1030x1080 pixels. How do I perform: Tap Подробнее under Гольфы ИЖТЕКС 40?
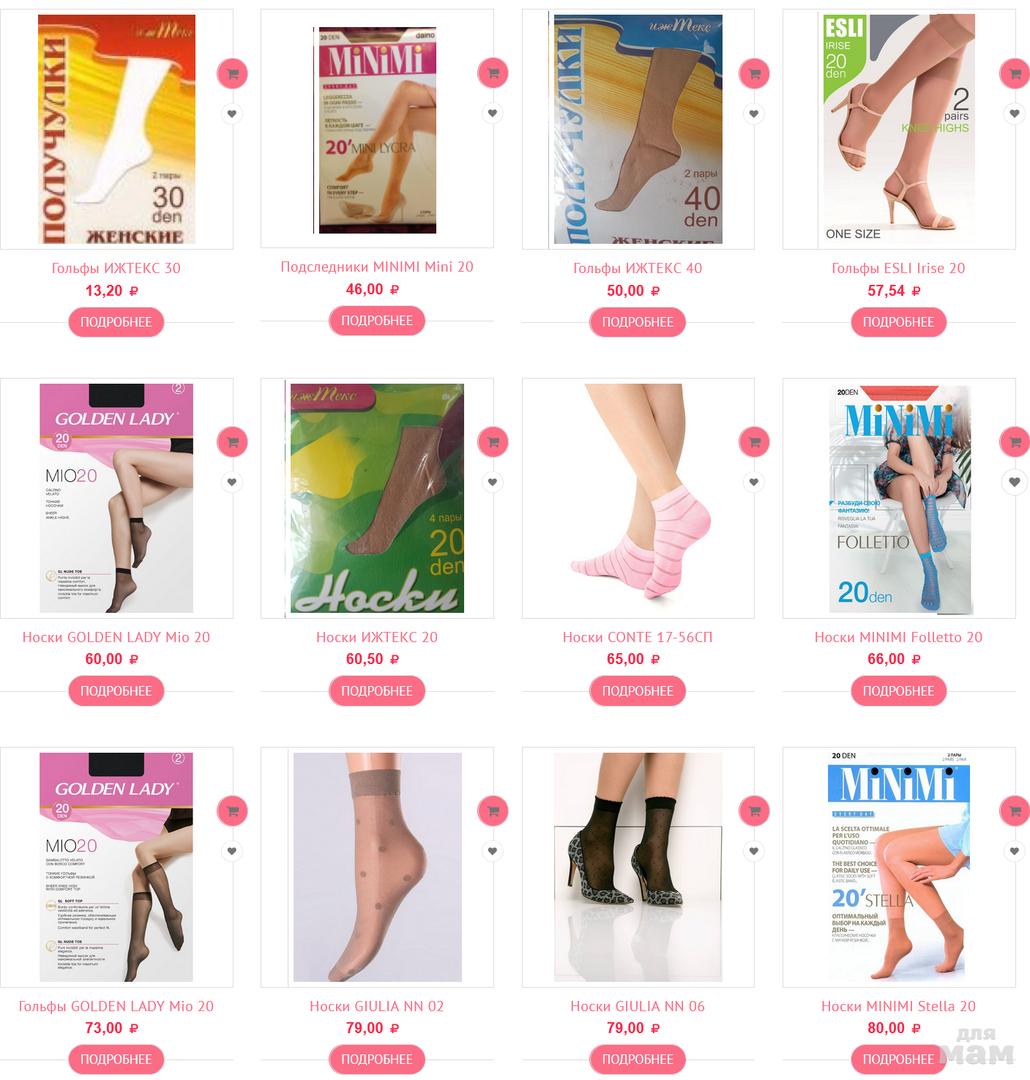[637, 322]
